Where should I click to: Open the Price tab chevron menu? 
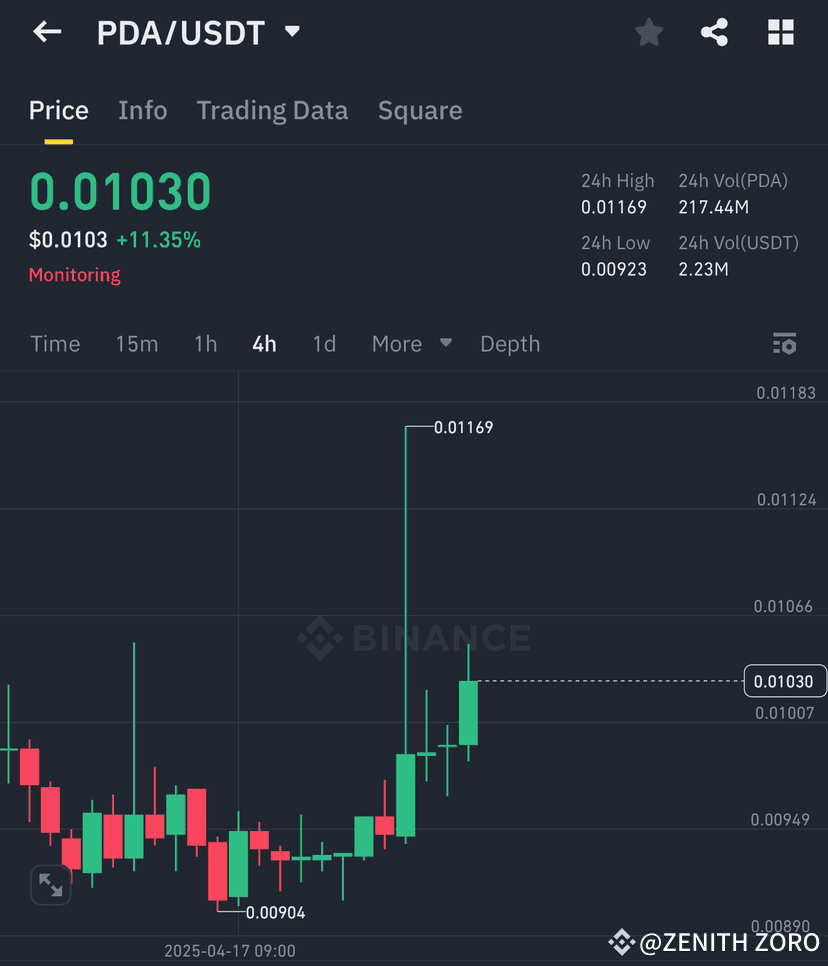pyautogui.click(x=290, y=31)
